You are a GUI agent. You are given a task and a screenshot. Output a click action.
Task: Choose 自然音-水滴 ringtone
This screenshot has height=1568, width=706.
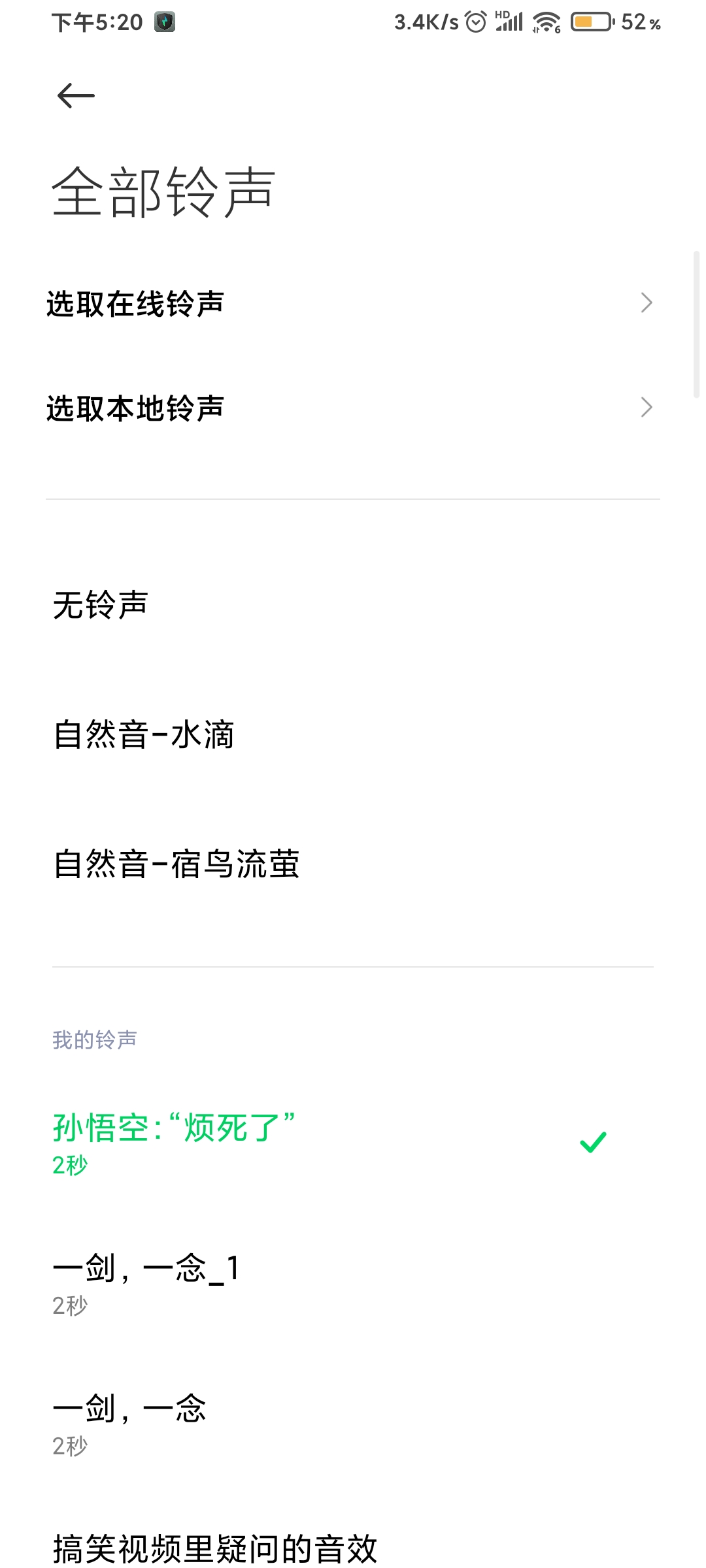[353, 734]
